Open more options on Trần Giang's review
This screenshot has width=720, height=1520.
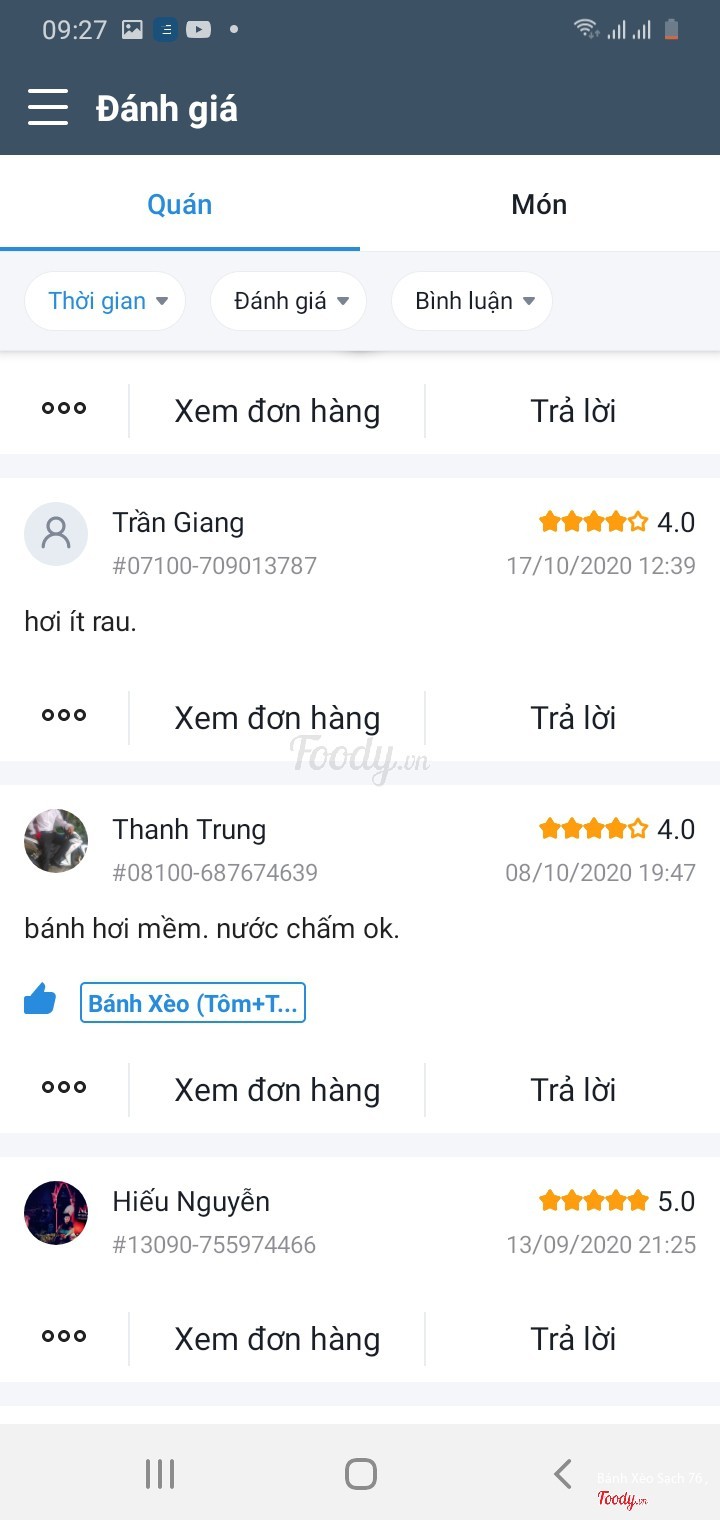(64, 716)
